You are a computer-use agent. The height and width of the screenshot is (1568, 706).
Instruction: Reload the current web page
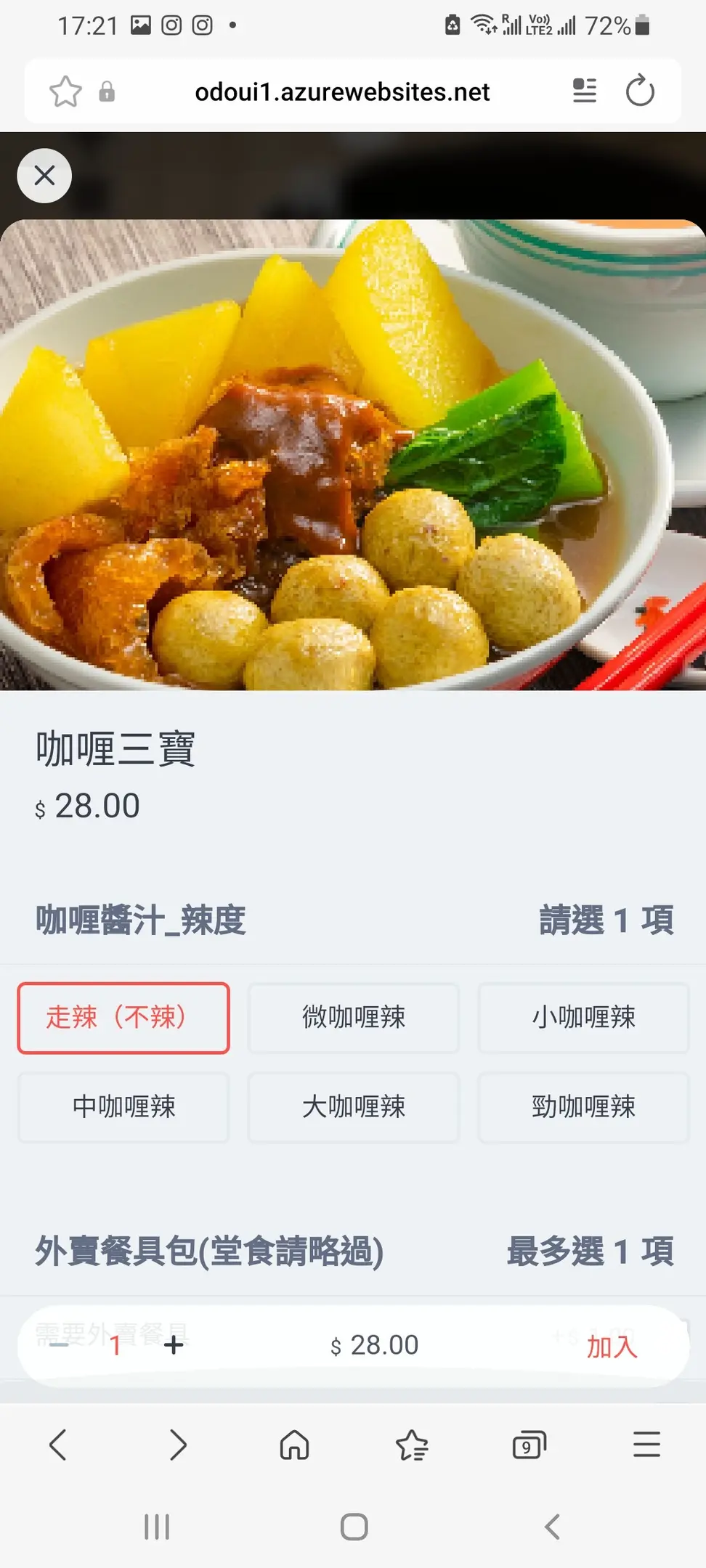point(640,91)
